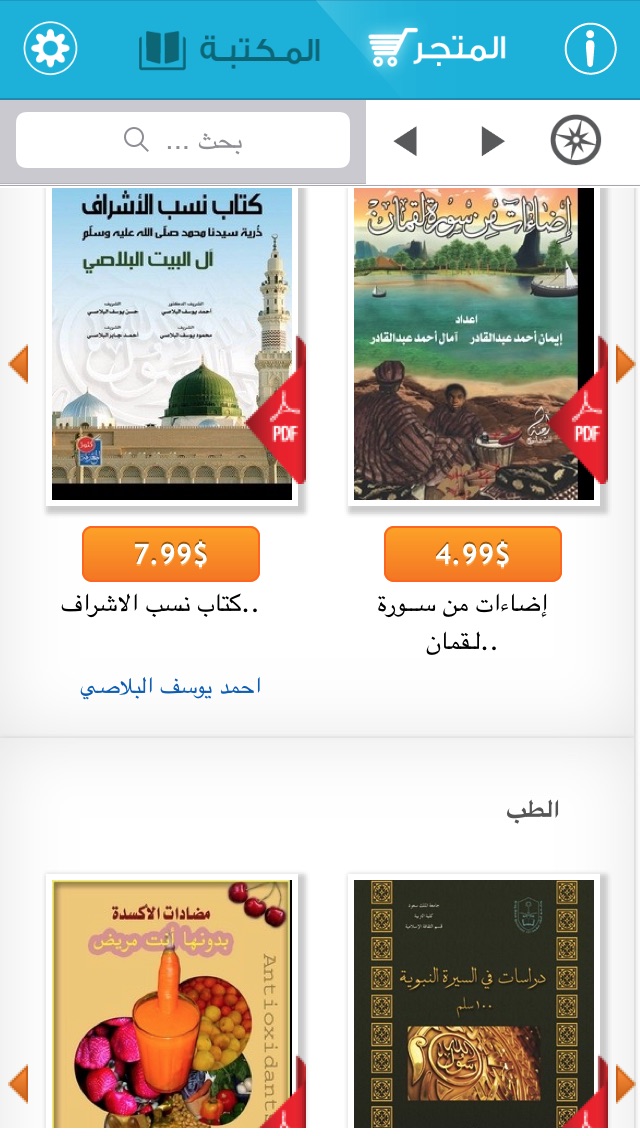
Task: Tap left orange arrow beside نسب الأشراف row
Action: coord(18,365)
